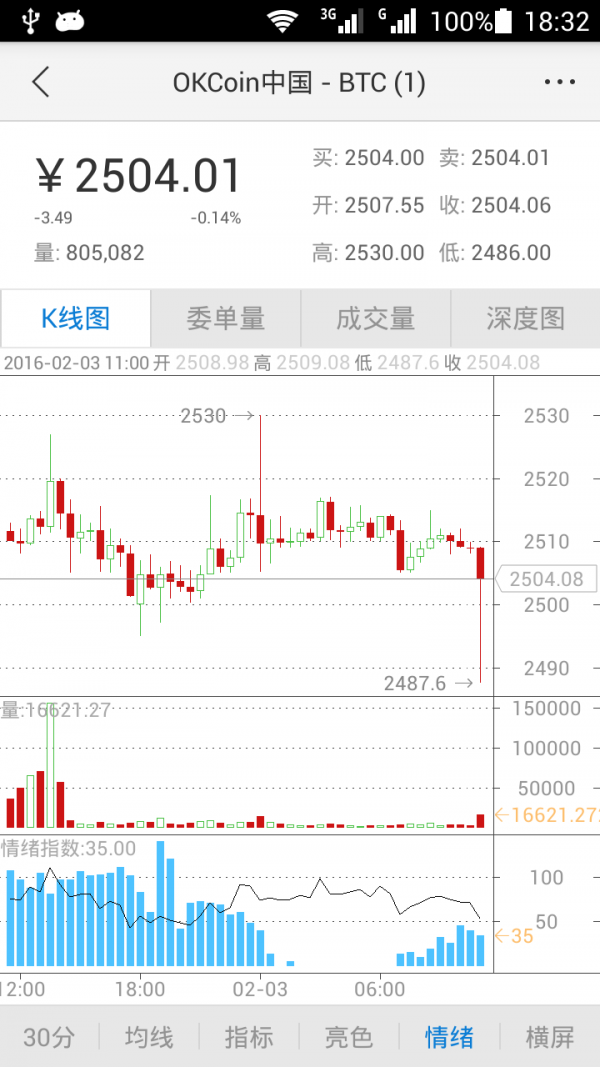This screenshot has height=1067, width=600.
Task: Select the K线图 tab
Action: [76, 318]
